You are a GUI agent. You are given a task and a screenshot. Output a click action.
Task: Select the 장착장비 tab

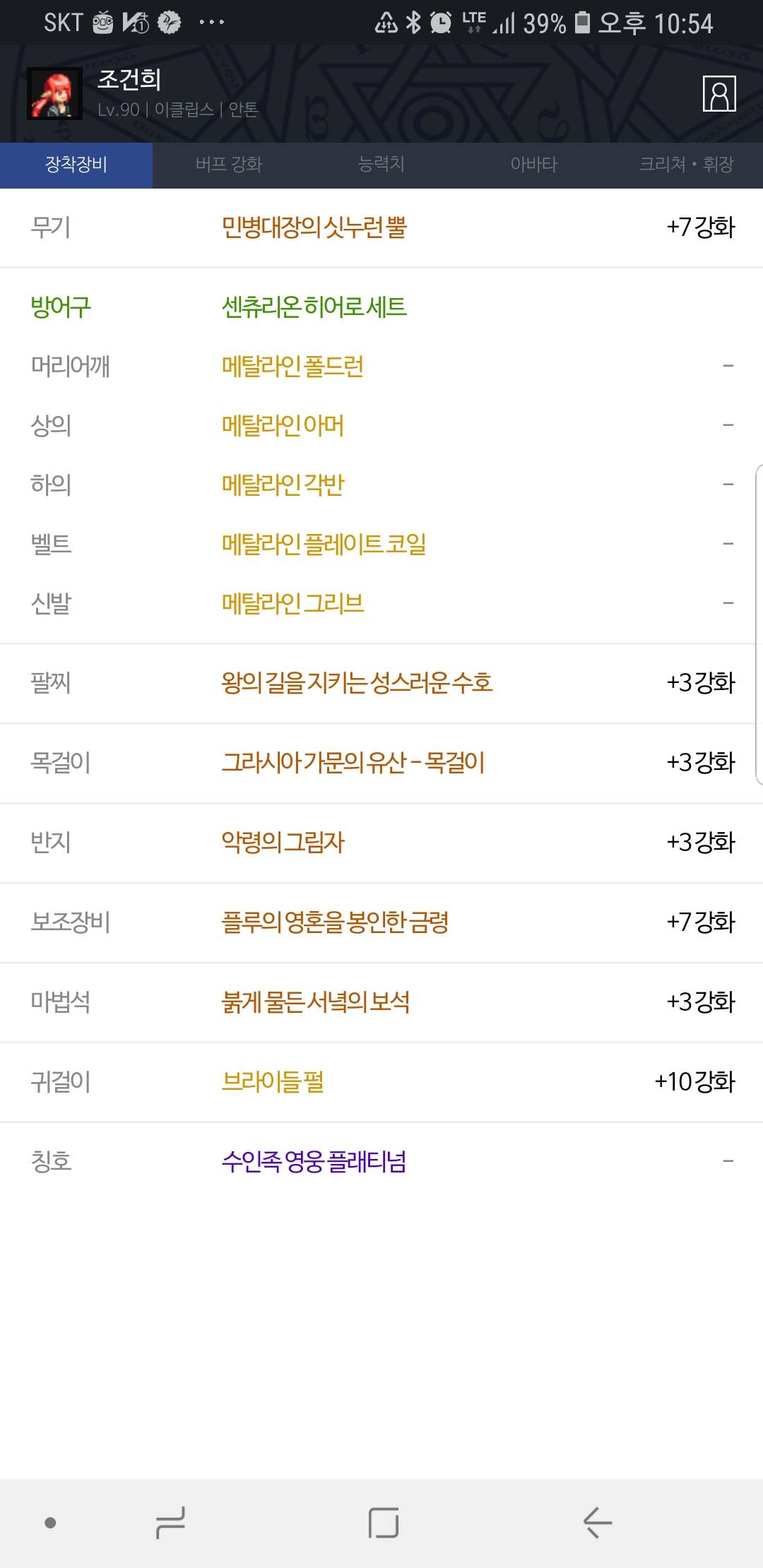coord(76,165)
